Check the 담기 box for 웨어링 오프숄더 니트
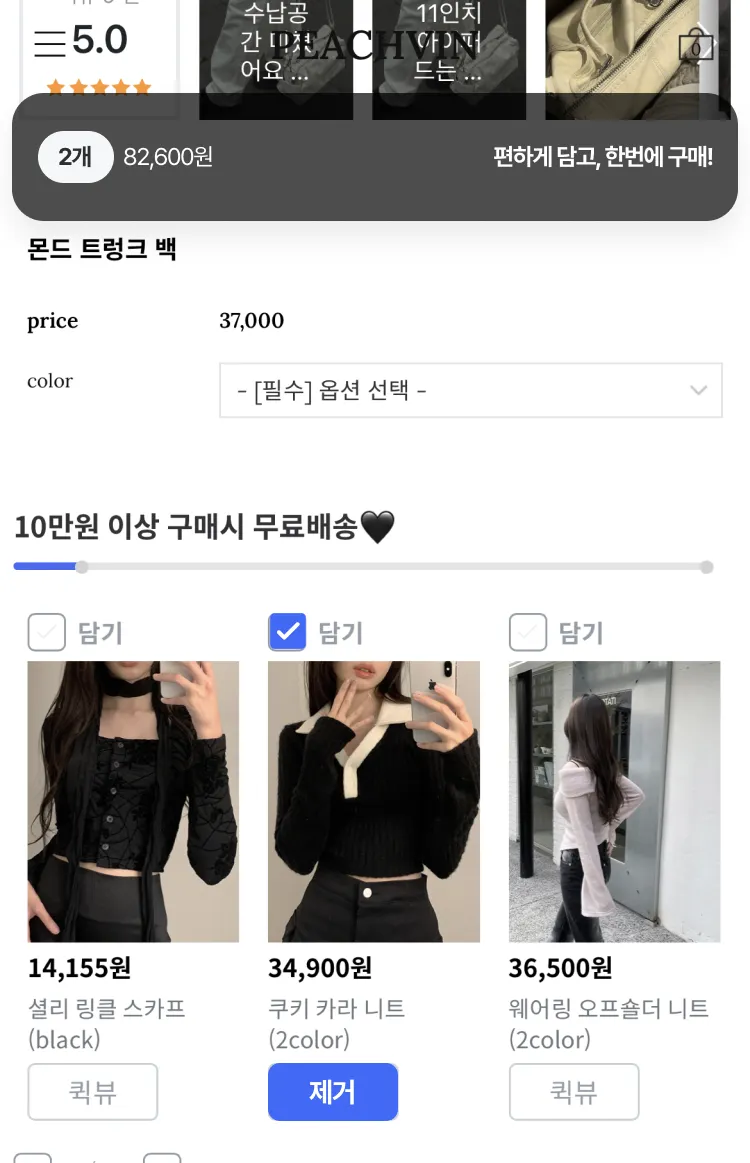Viewport: 750px width, 1163px height. coord(528,632)
